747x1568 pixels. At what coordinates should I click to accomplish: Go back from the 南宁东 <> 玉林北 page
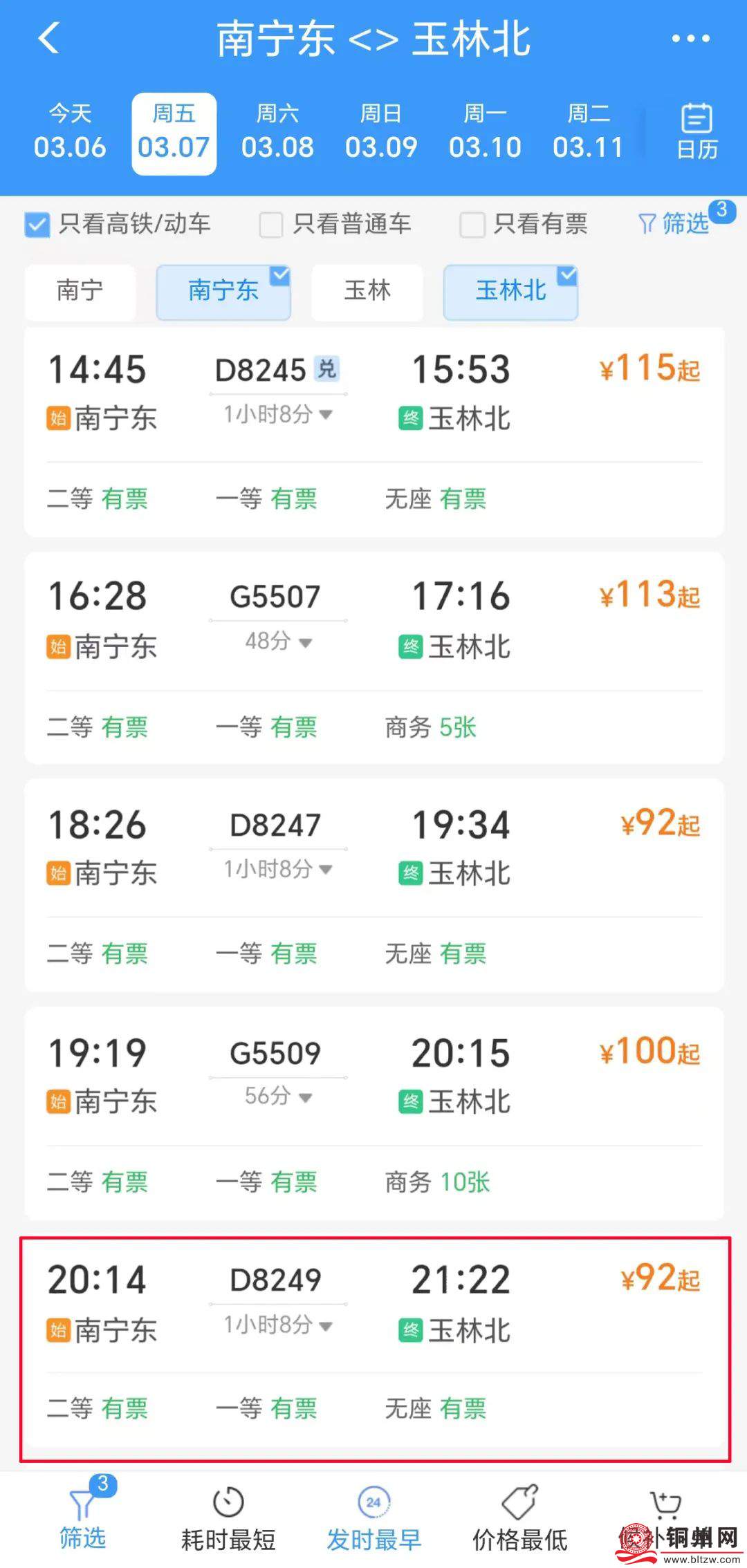tap(48, 38)
